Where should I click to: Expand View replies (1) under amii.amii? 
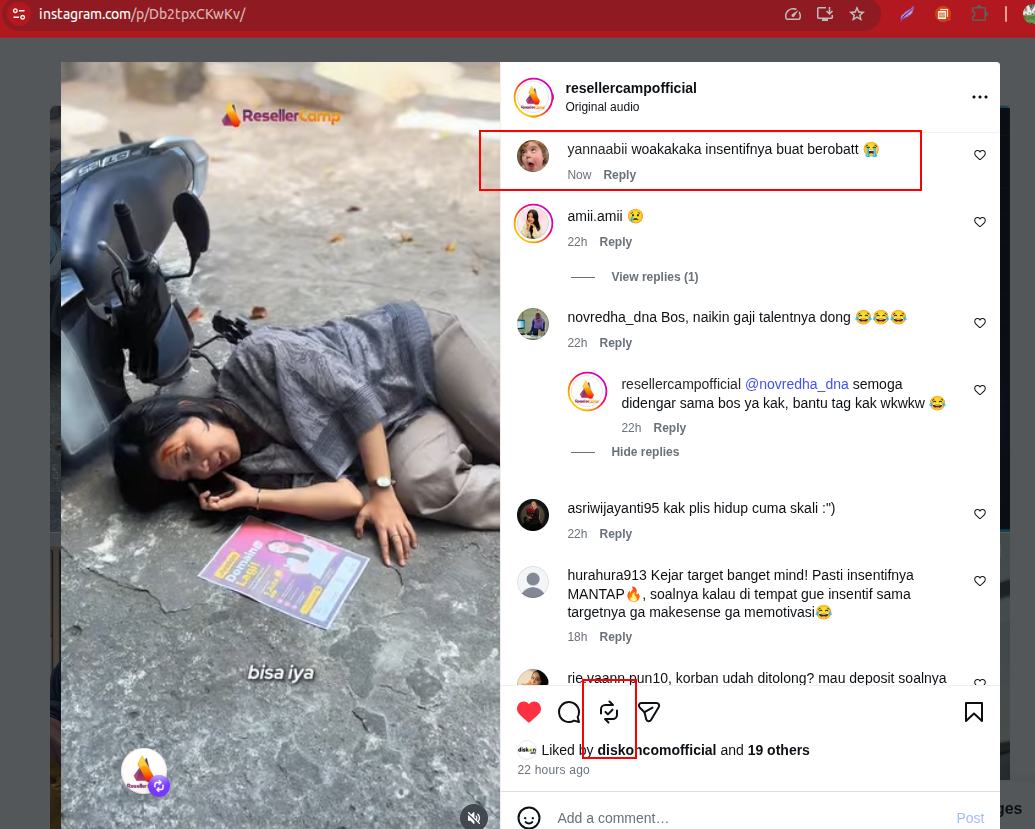tap(654, 277)
